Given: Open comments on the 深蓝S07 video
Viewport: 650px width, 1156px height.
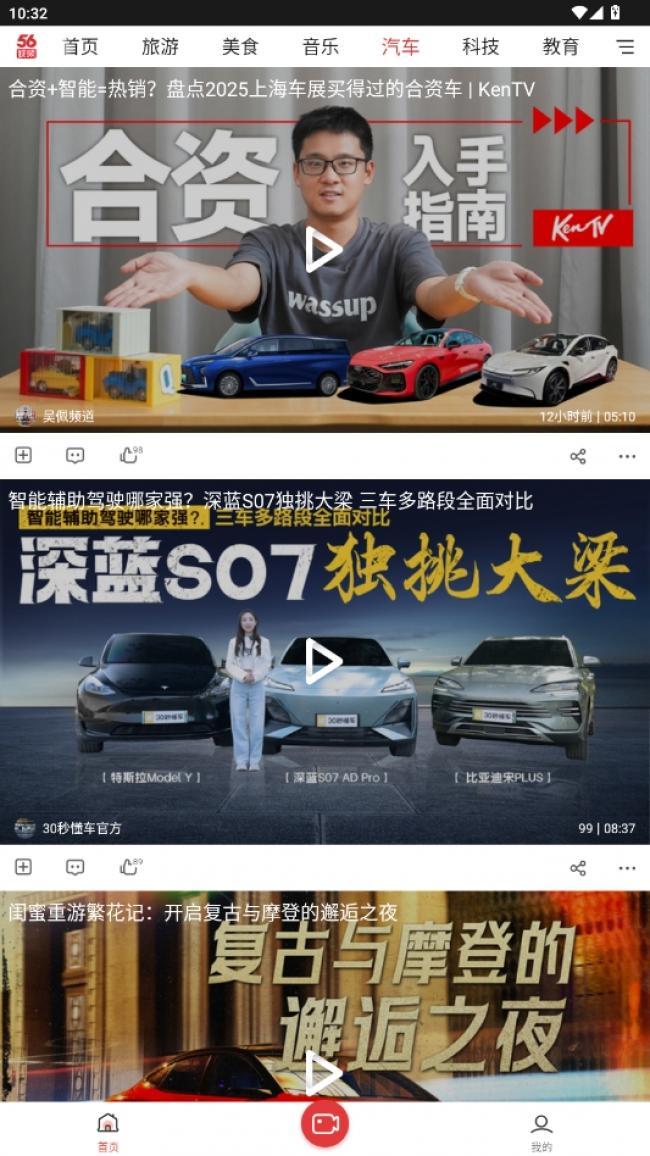Looking at the screenshot, I should coord(75,867).
